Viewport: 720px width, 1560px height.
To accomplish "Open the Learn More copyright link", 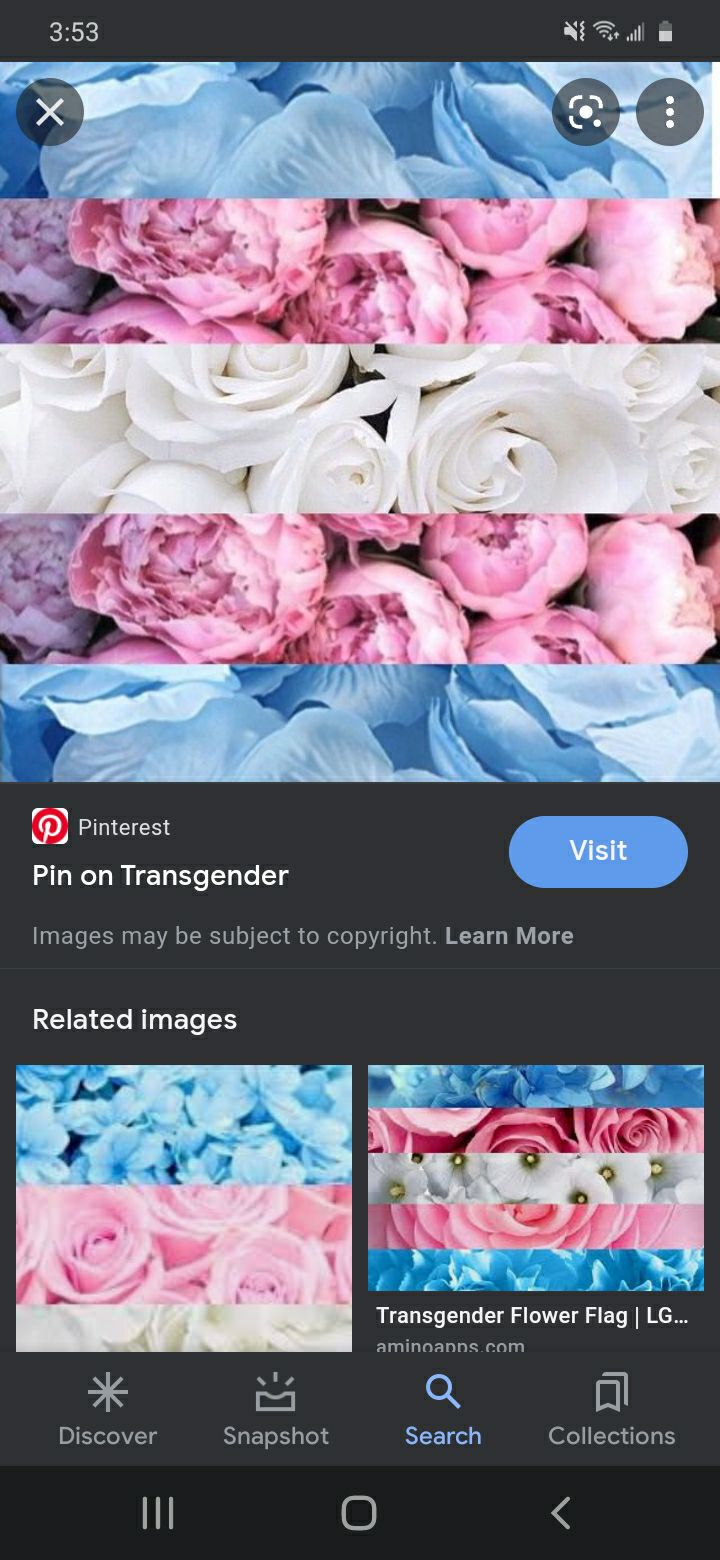I will tap(509, 936).
